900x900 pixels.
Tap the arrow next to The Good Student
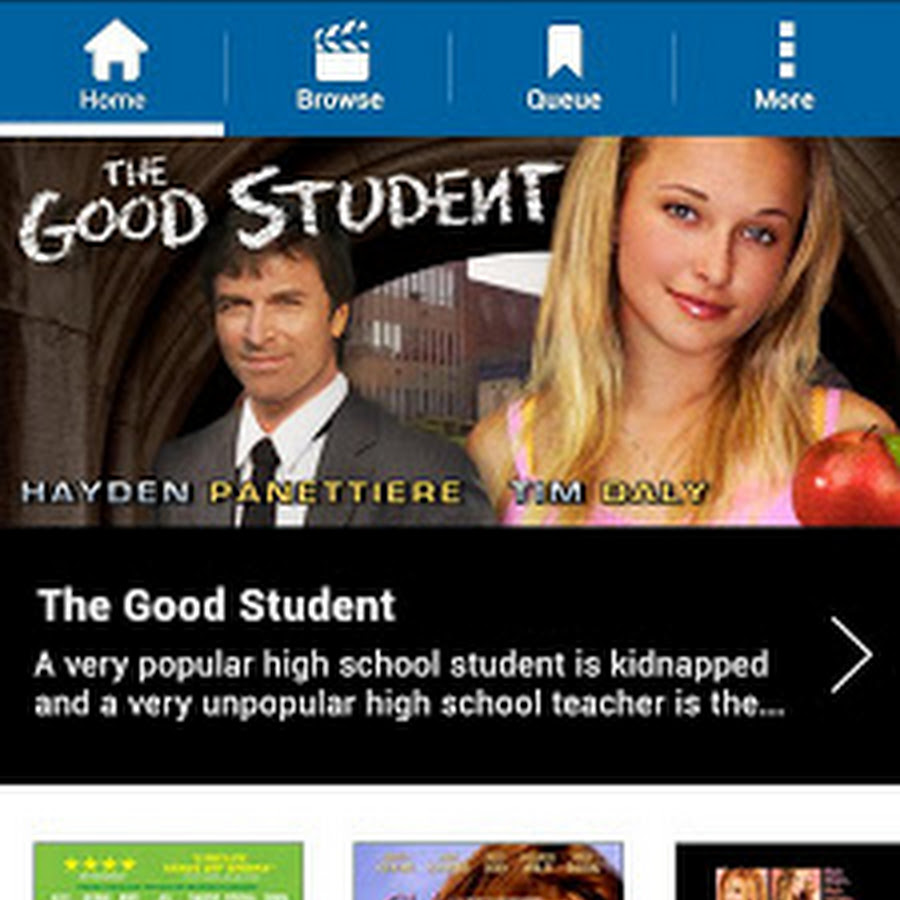850,655
